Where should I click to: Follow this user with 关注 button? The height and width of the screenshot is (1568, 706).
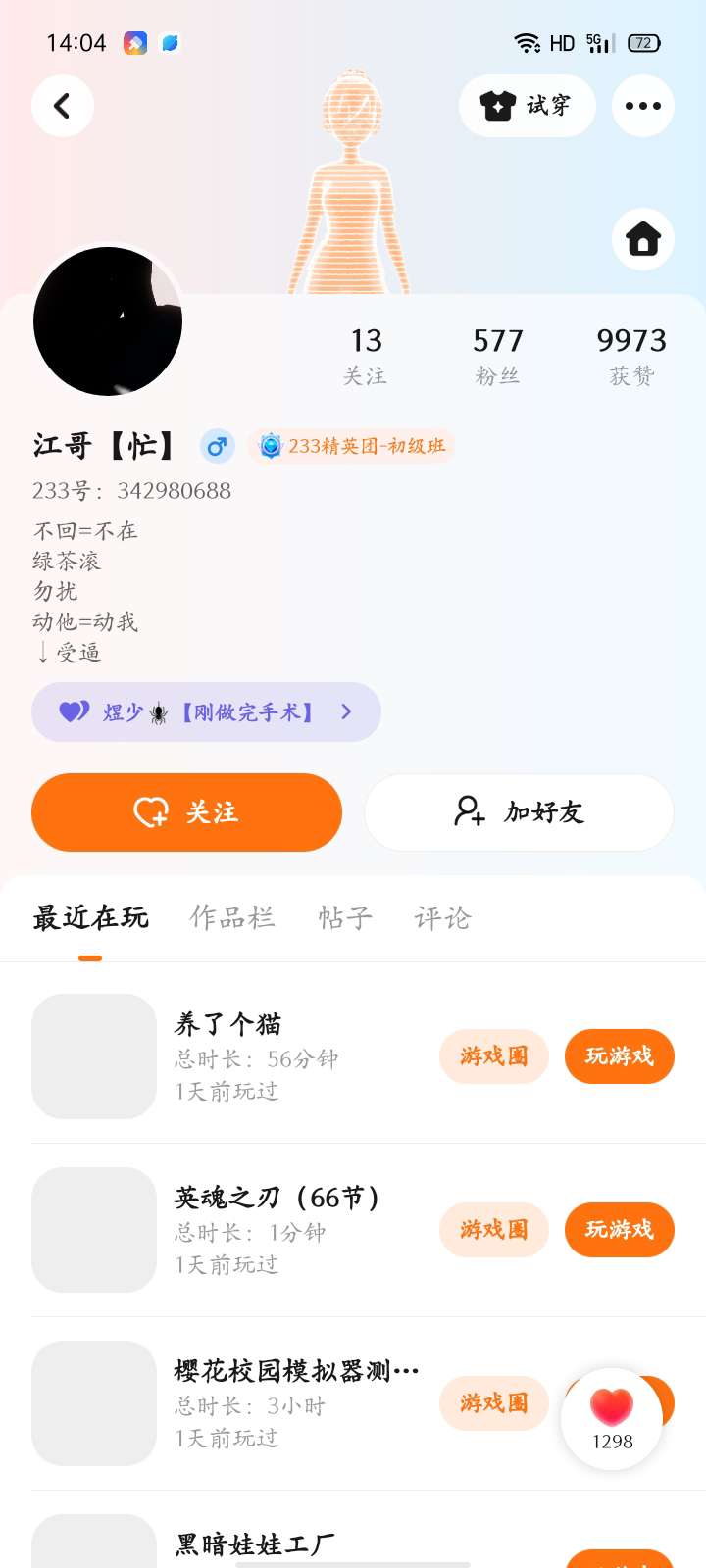point(186,812)
